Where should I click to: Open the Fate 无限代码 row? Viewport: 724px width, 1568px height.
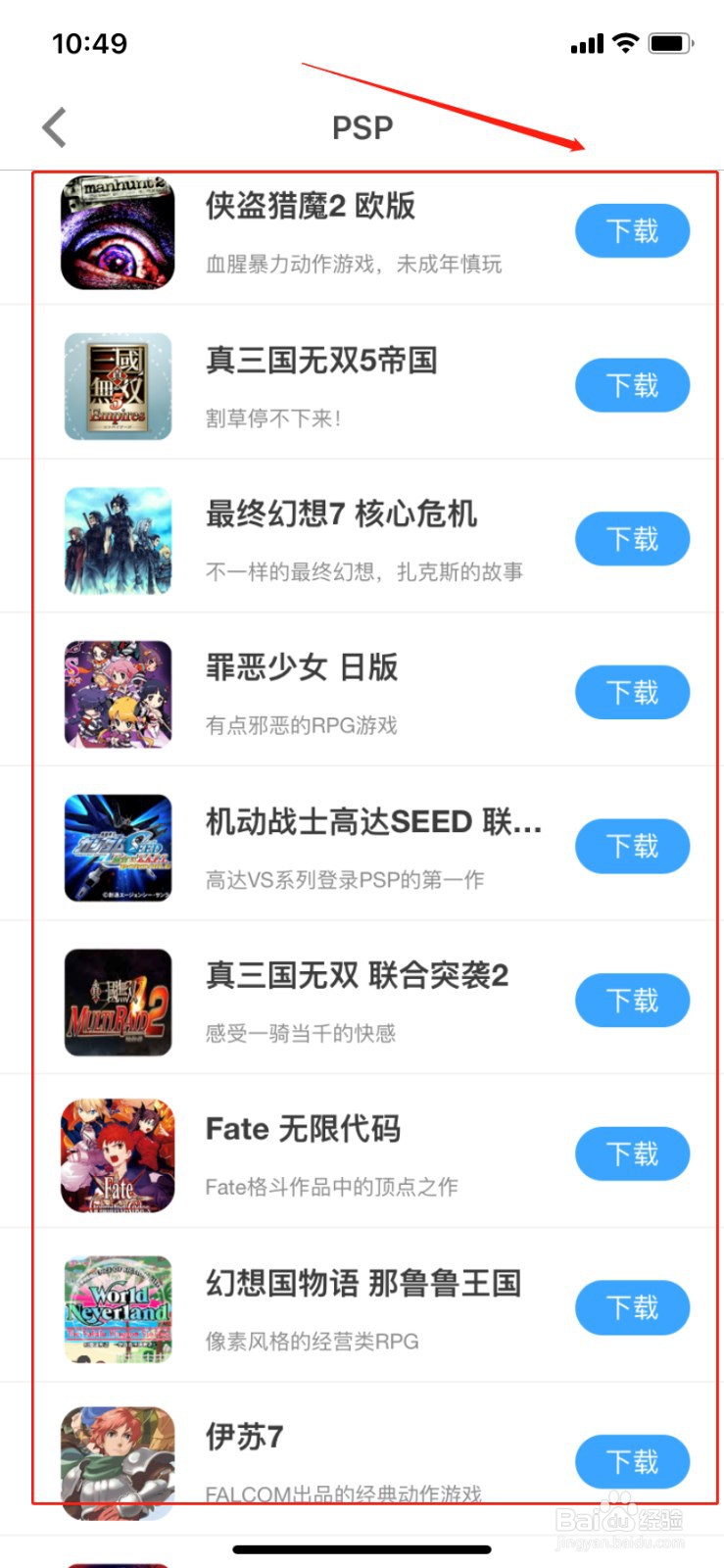point(362,1151)
